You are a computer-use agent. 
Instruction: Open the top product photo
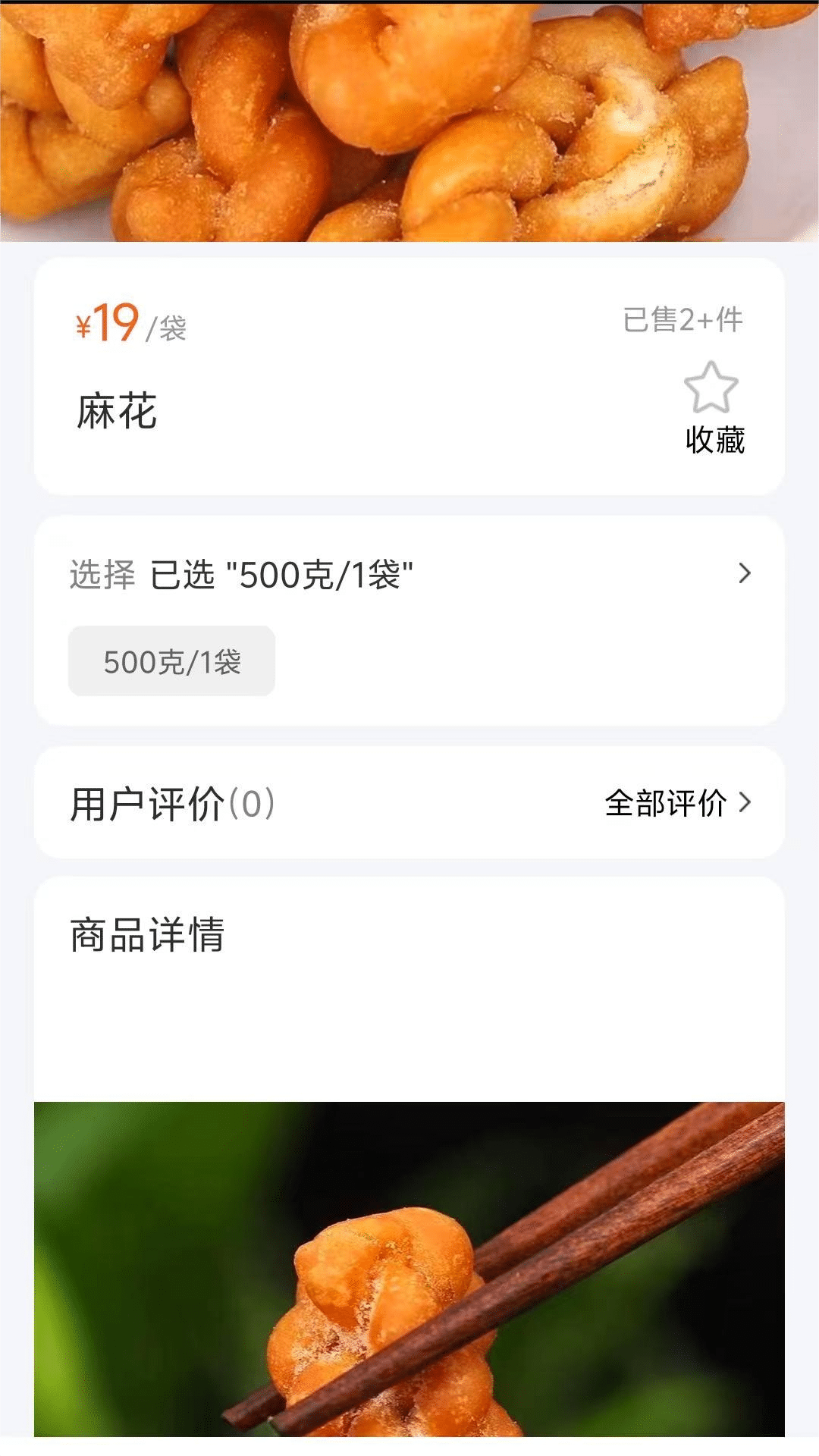tap(409, 121)
